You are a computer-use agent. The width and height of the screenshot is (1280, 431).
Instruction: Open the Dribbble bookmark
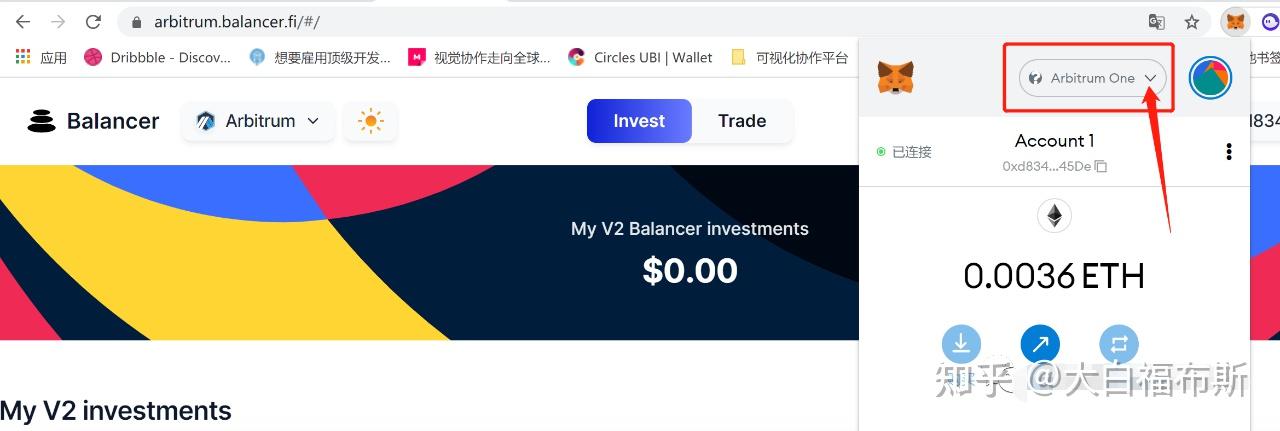[158, 57]
